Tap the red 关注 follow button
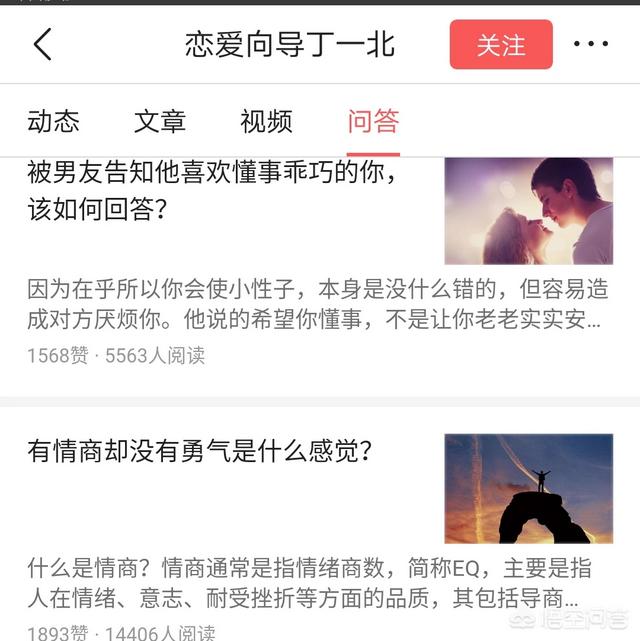This screenshot has height=641, width=640. tap(501, 45)
